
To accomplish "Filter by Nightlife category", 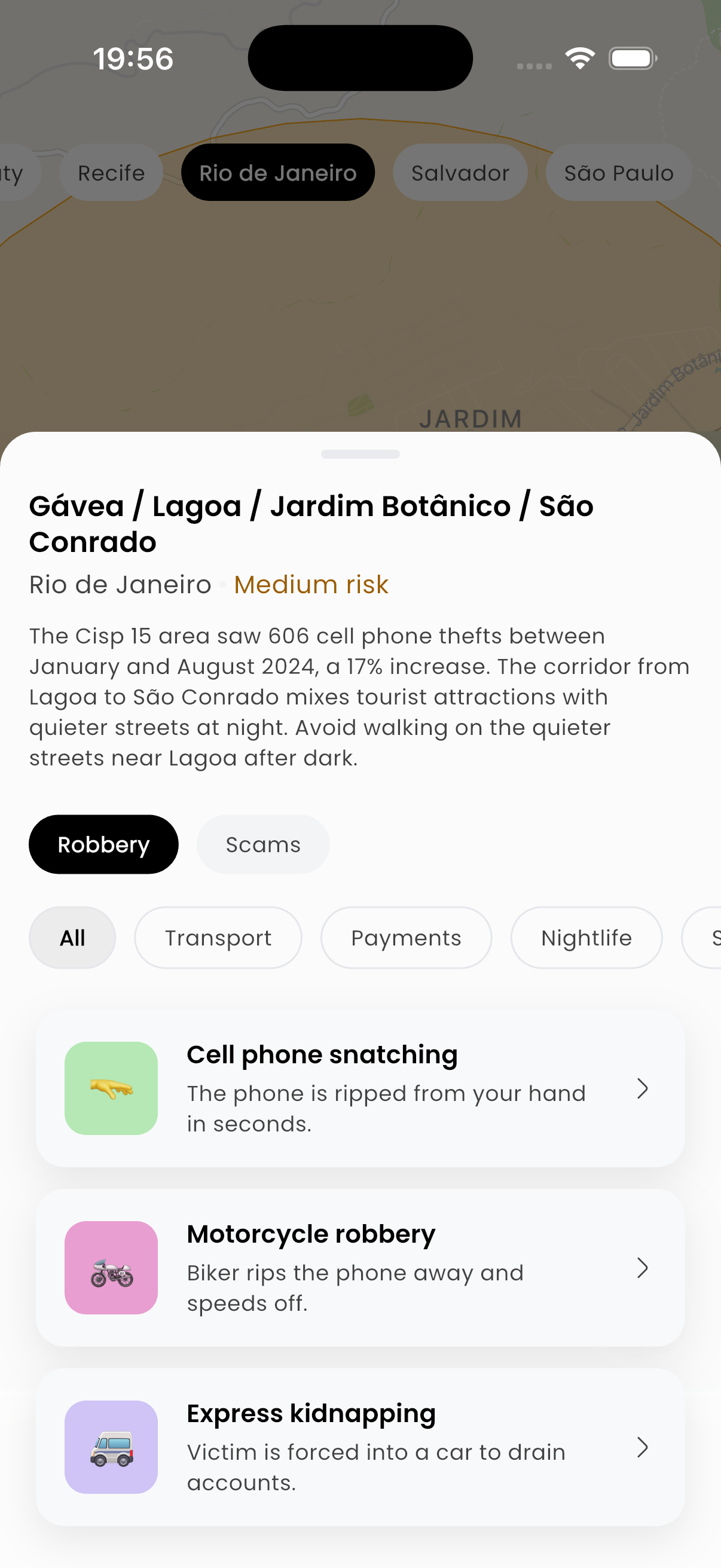I will pos(586,938).
